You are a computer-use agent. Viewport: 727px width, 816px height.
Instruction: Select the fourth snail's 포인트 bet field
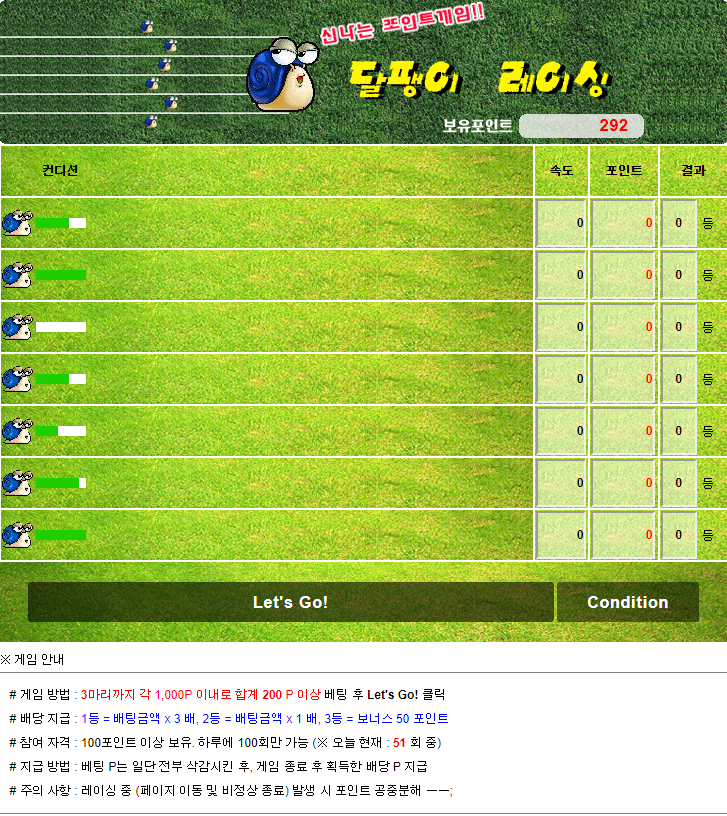623,379
